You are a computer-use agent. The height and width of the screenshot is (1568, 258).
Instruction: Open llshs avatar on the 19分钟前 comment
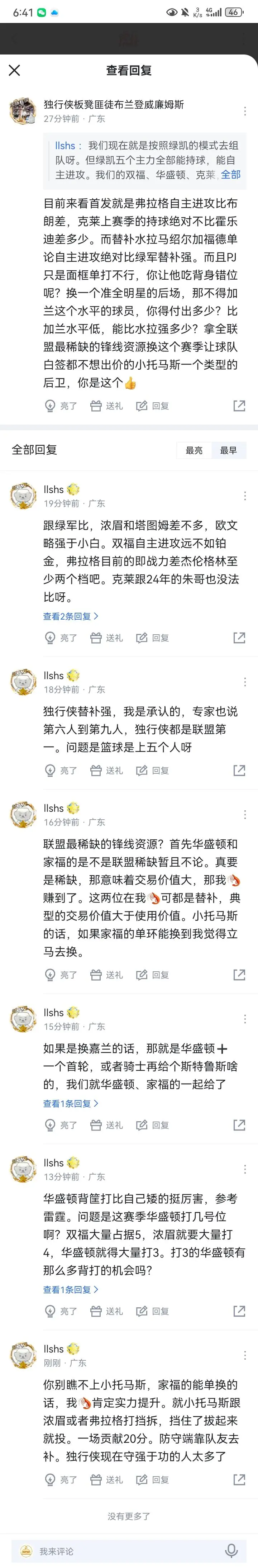23,497
